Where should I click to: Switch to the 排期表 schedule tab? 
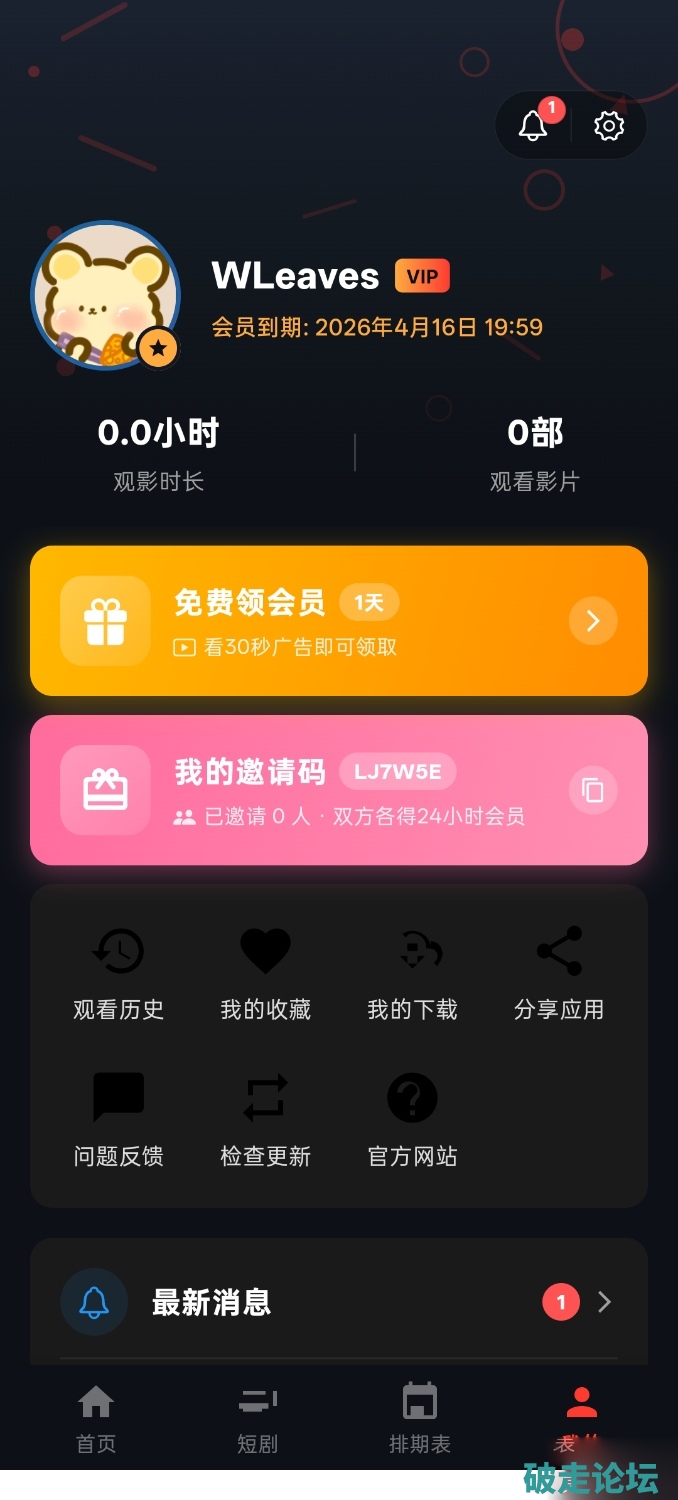pos(419,1418)
